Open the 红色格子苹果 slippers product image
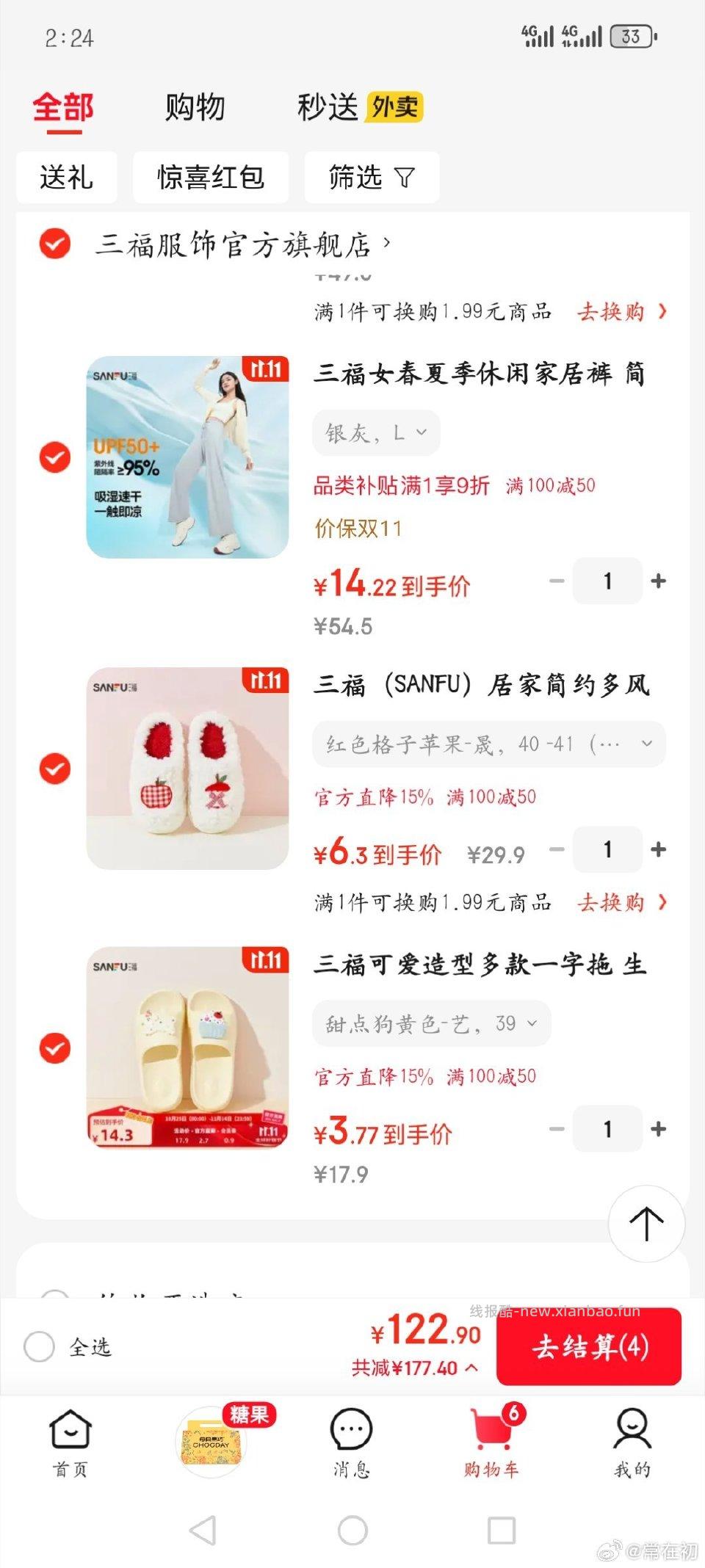Image resolution: width=705 pixels, height=1568 pixels. click(187, 768)
